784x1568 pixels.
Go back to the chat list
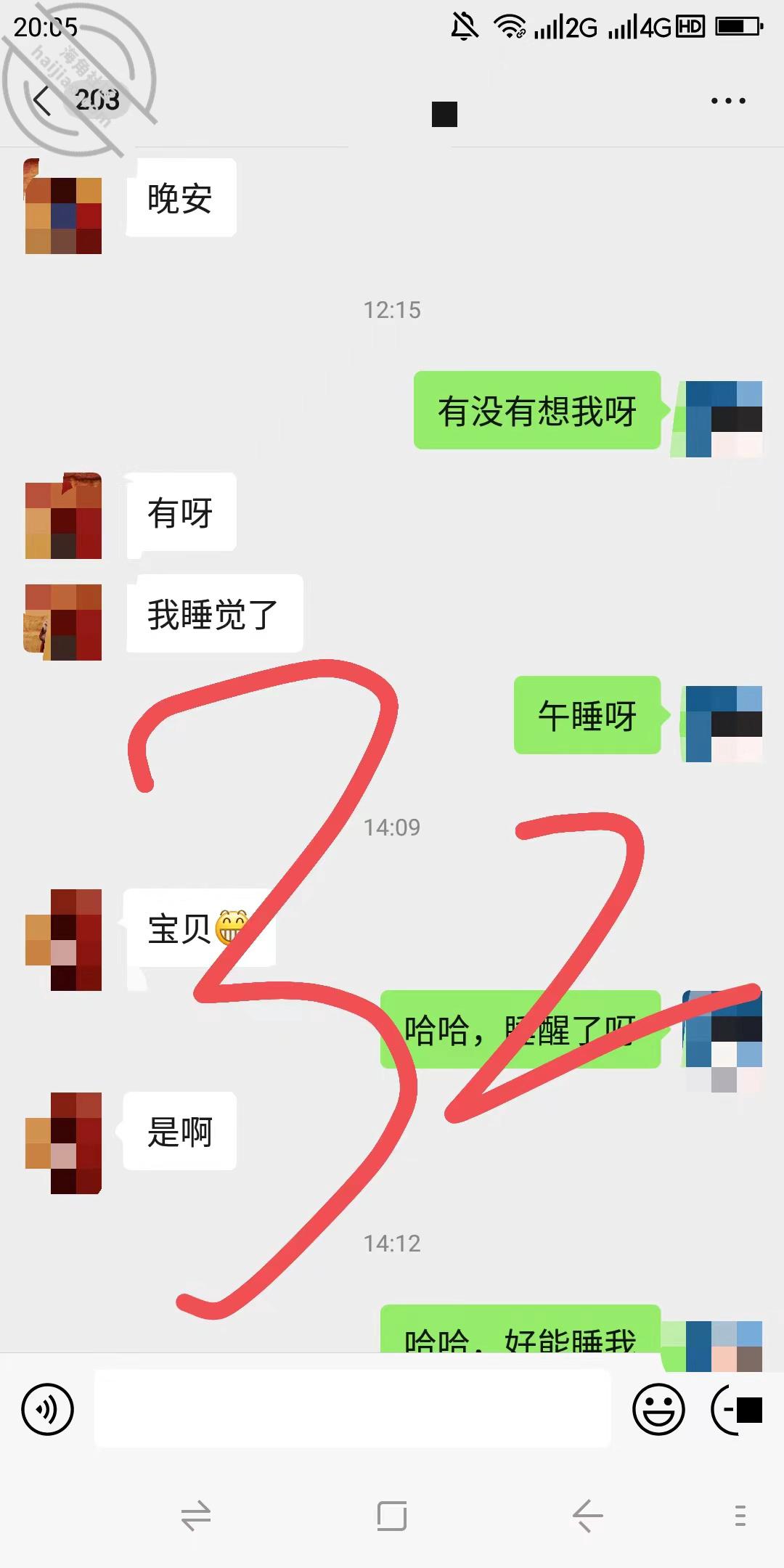(x=44, y=100)
